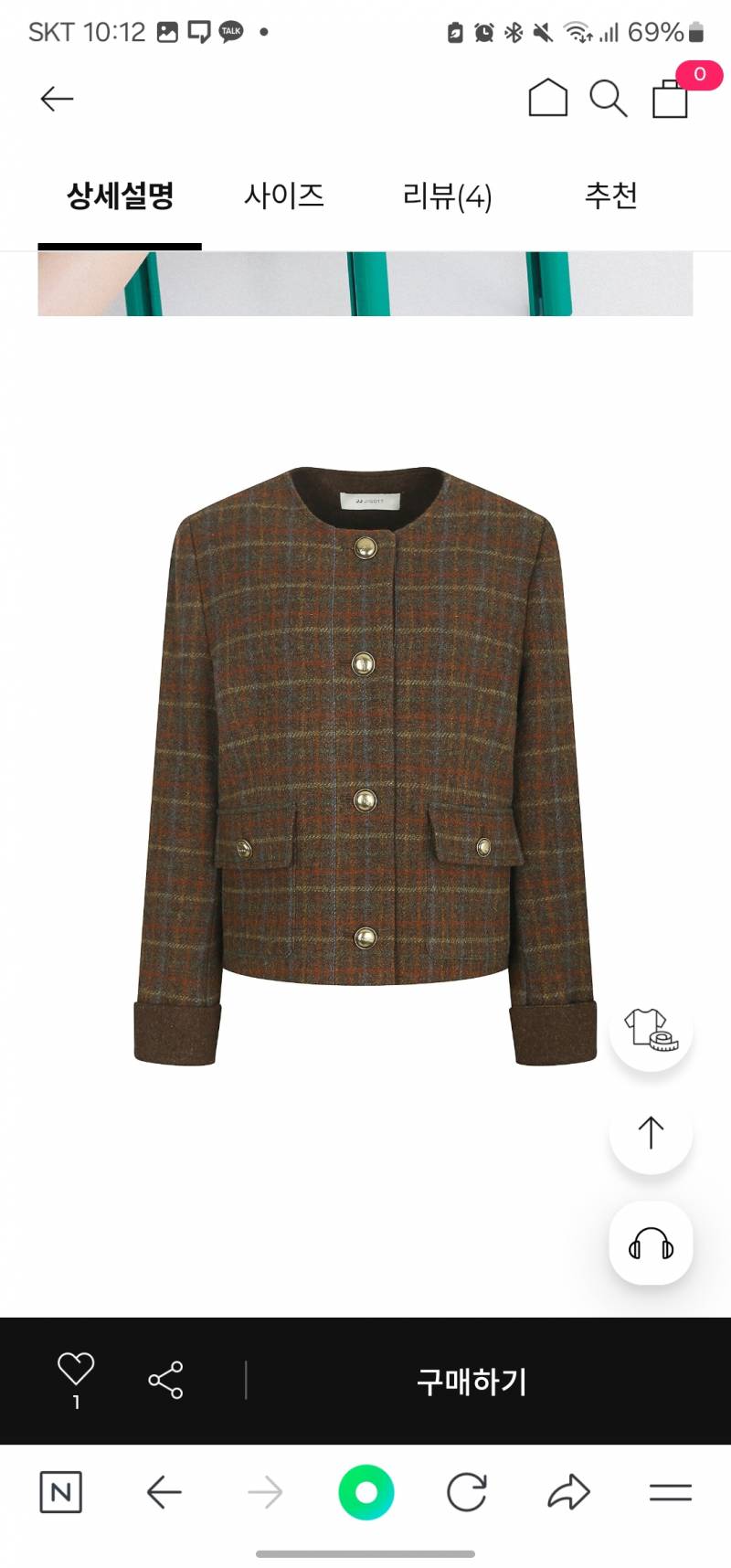Share this product
731x1568 pixels.
[x=165, y=1380]
